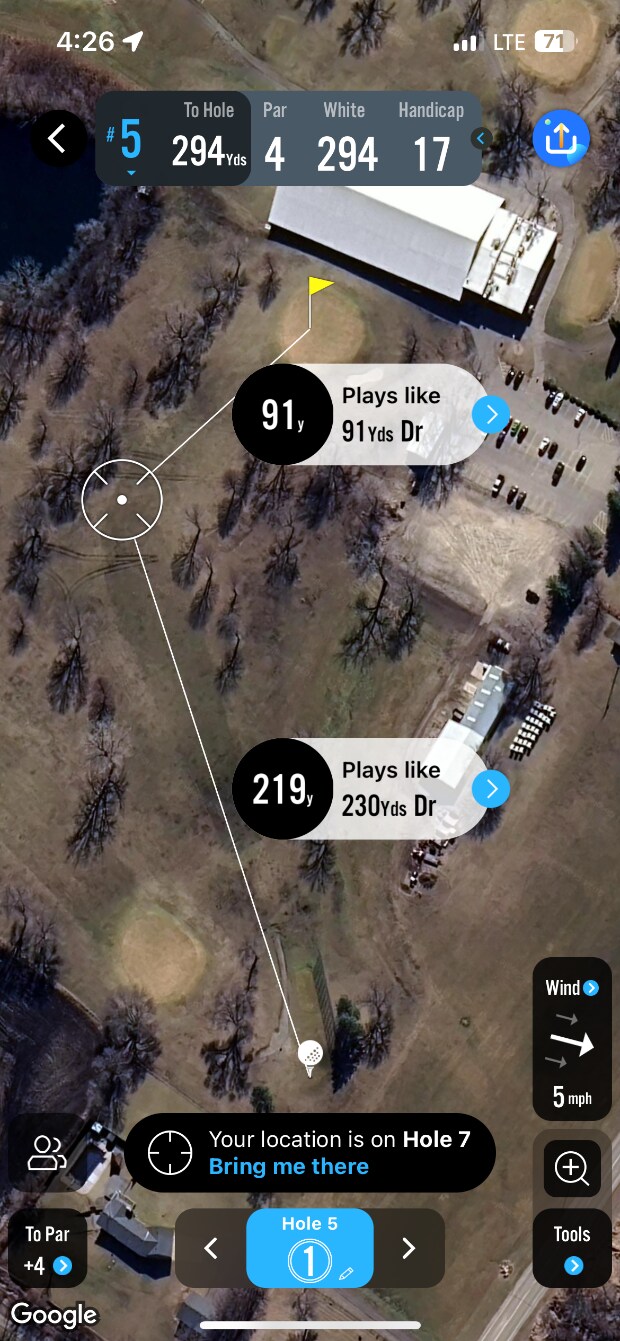Open the players group icon

47,1152
